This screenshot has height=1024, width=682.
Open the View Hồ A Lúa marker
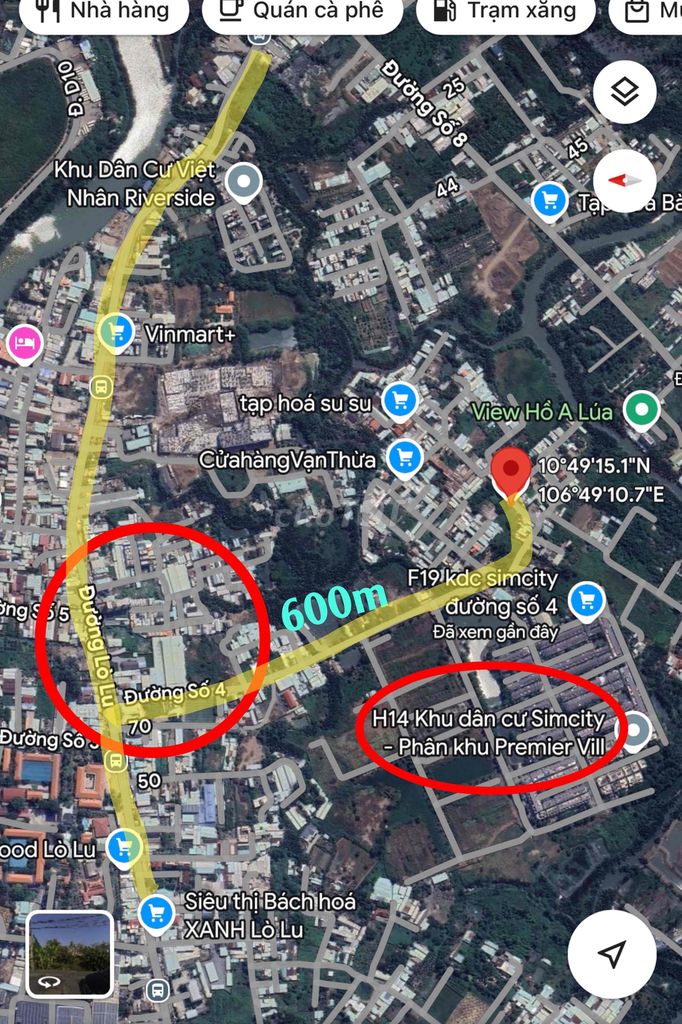tap(640, 410)
